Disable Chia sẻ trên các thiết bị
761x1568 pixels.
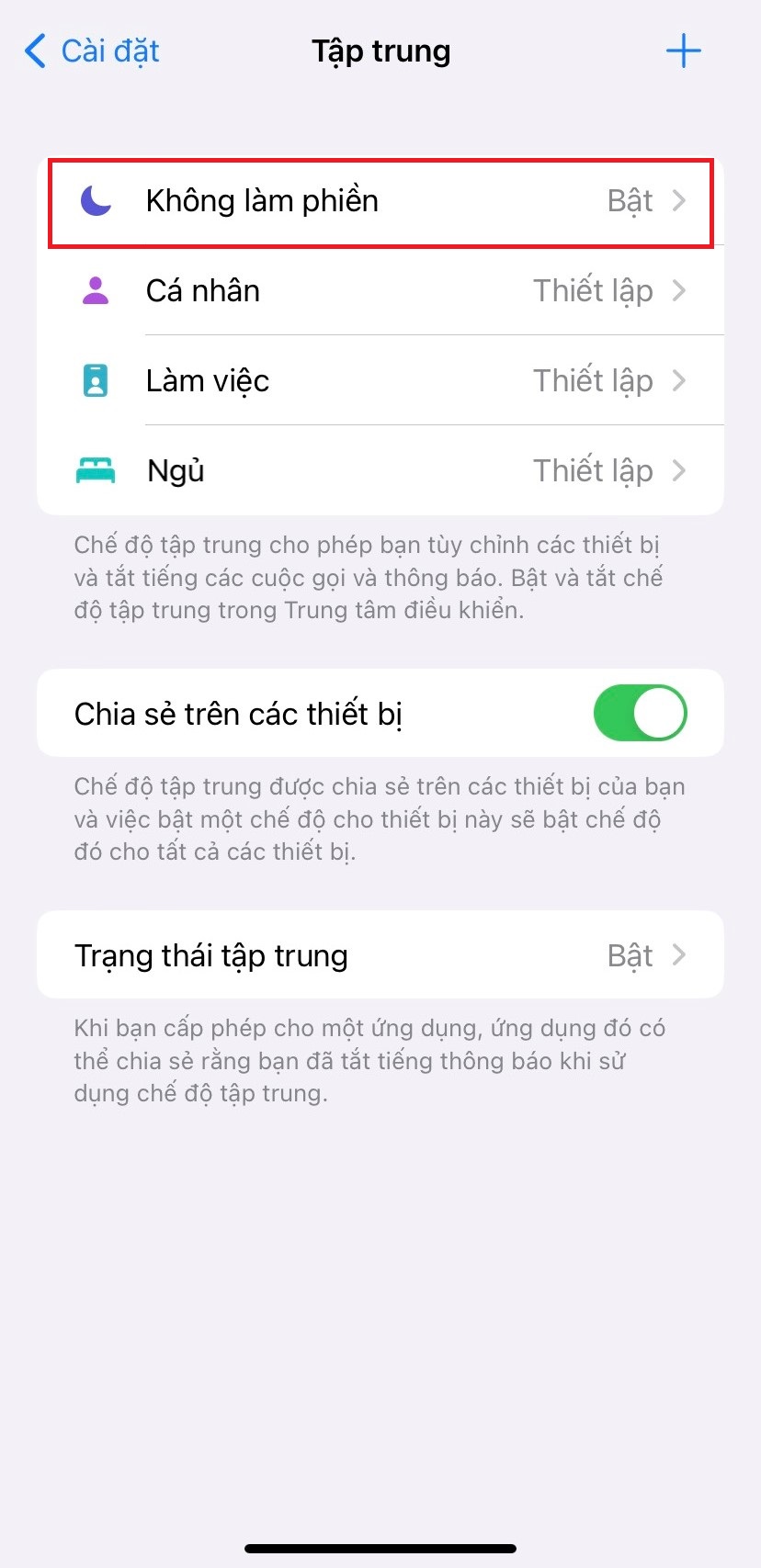click(640, 713)
